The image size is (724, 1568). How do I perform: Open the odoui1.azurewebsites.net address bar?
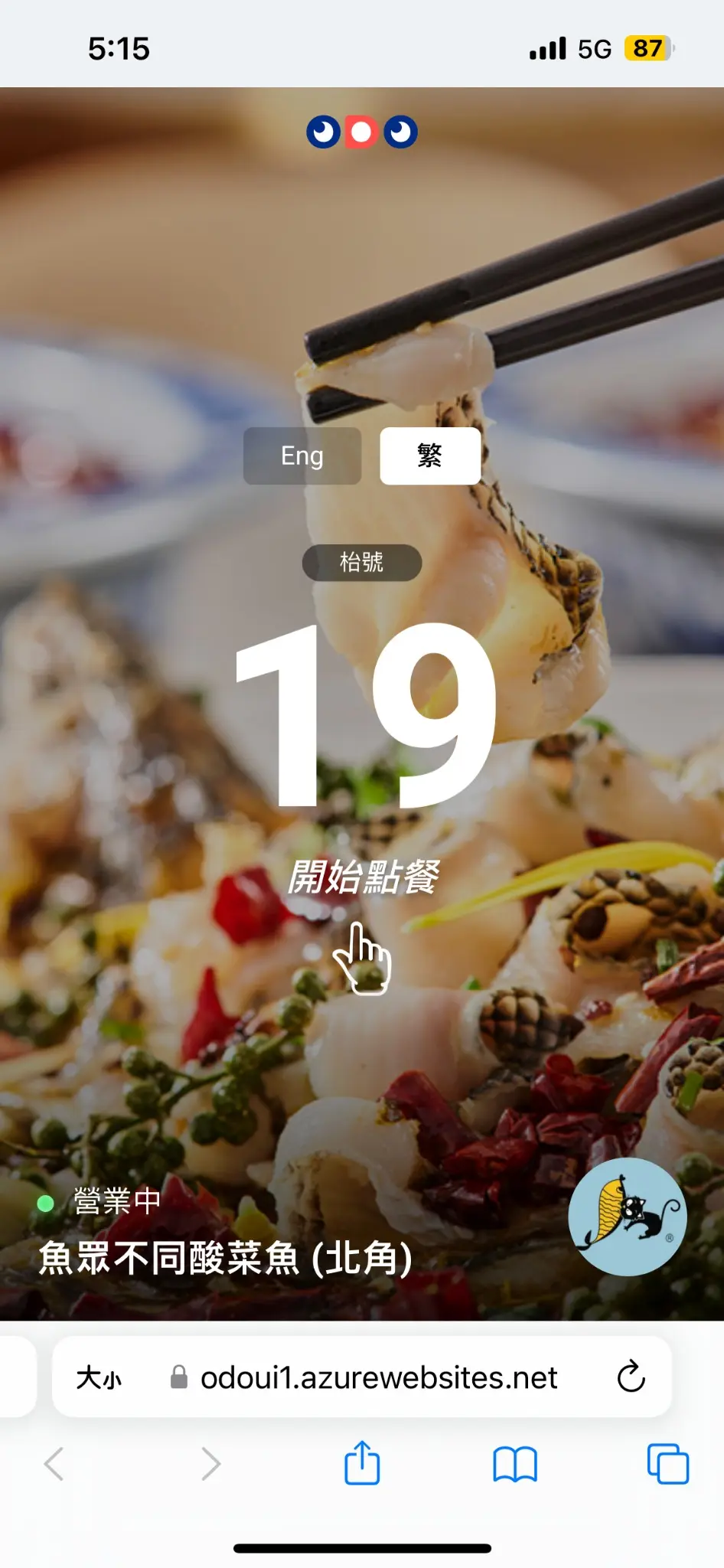(378, 1378)
